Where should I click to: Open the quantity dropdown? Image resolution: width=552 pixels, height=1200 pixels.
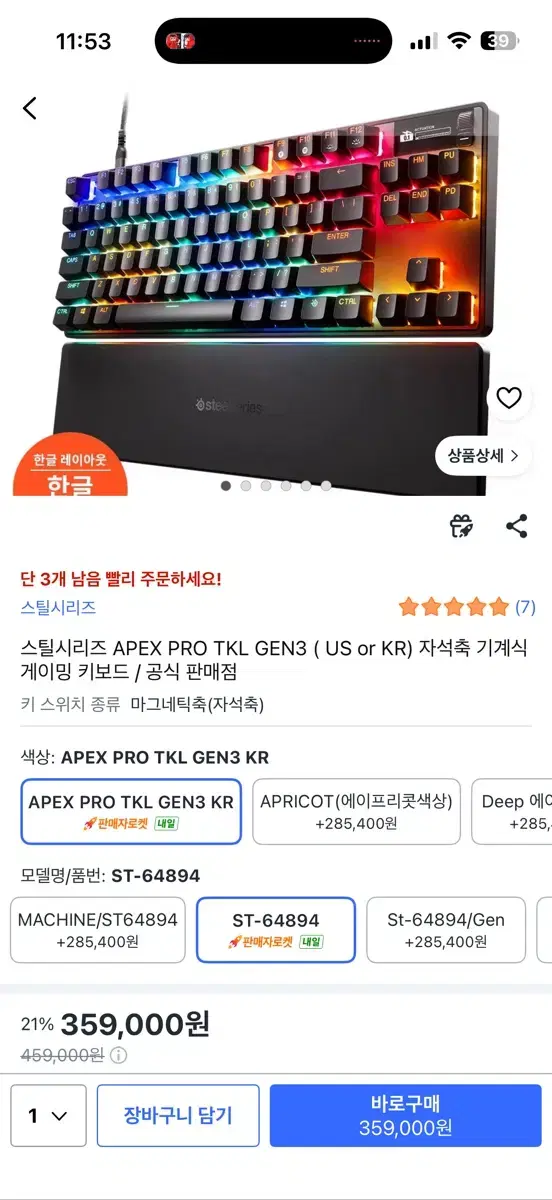point(48,1115)
